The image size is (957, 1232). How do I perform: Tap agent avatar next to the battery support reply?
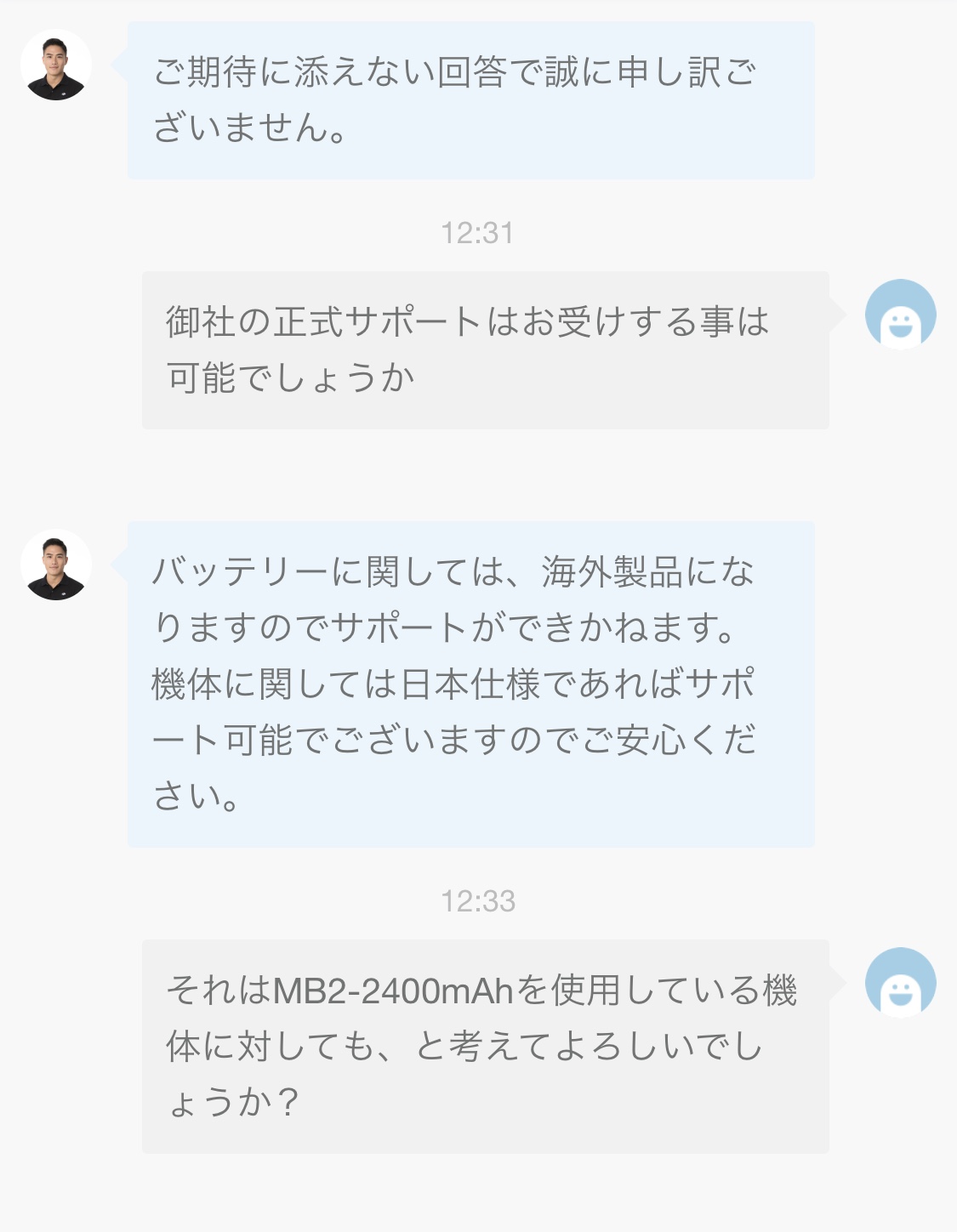pyautogui.click(x=56, y=565)
